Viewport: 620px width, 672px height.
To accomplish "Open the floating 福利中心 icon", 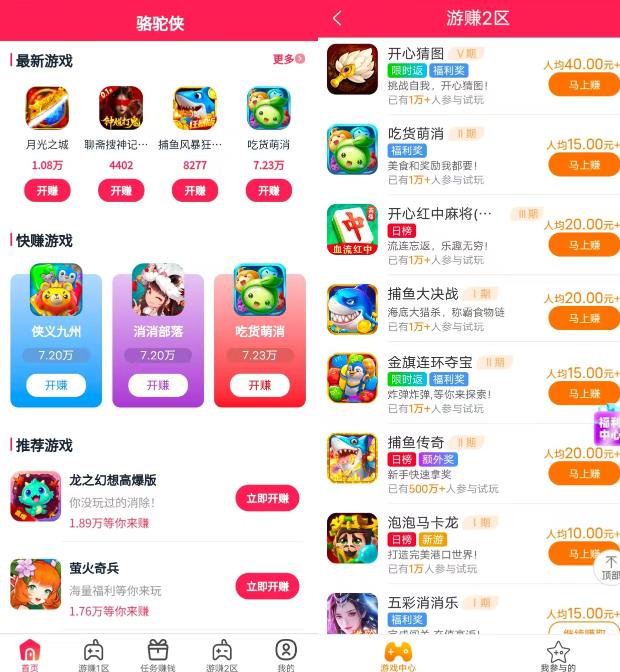I will tap(607, 425).
